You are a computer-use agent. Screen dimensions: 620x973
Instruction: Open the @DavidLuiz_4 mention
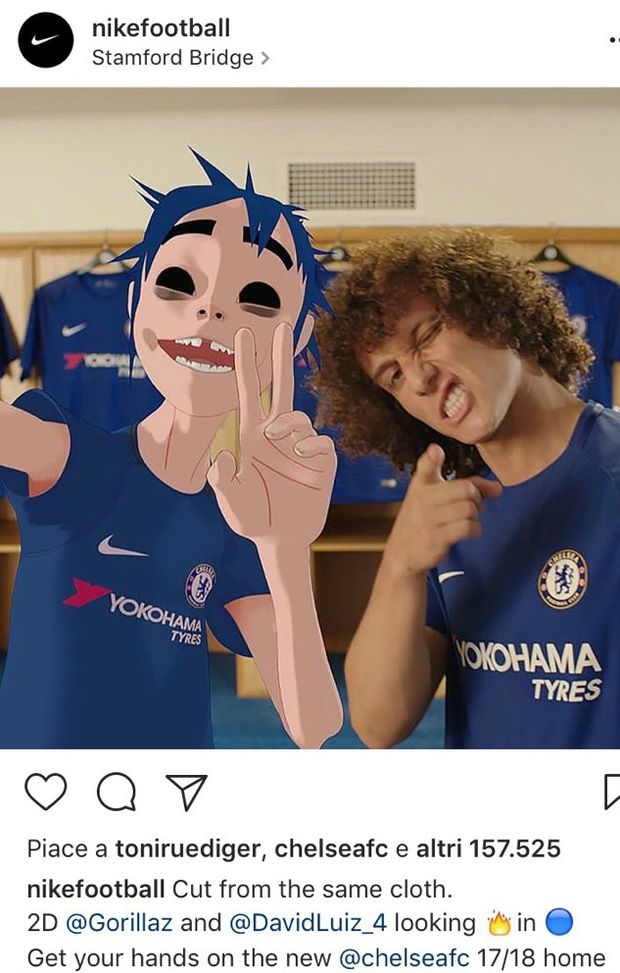pyautogui.click(x=310, y=922)
